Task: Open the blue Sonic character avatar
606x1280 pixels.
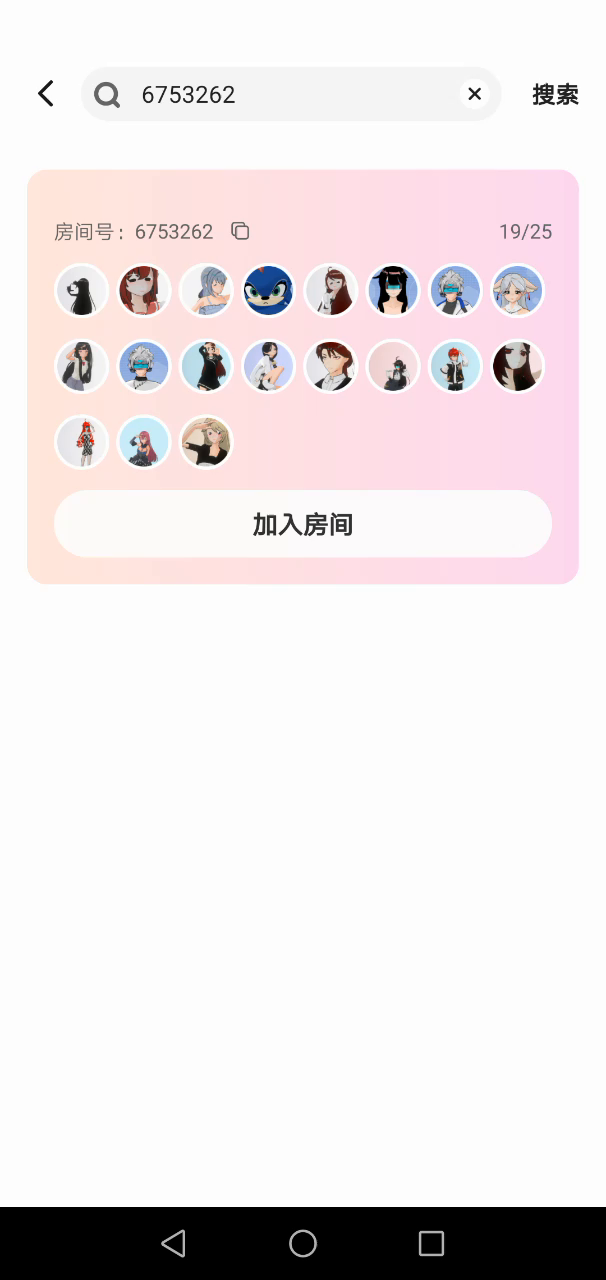Action: (268, 290)
